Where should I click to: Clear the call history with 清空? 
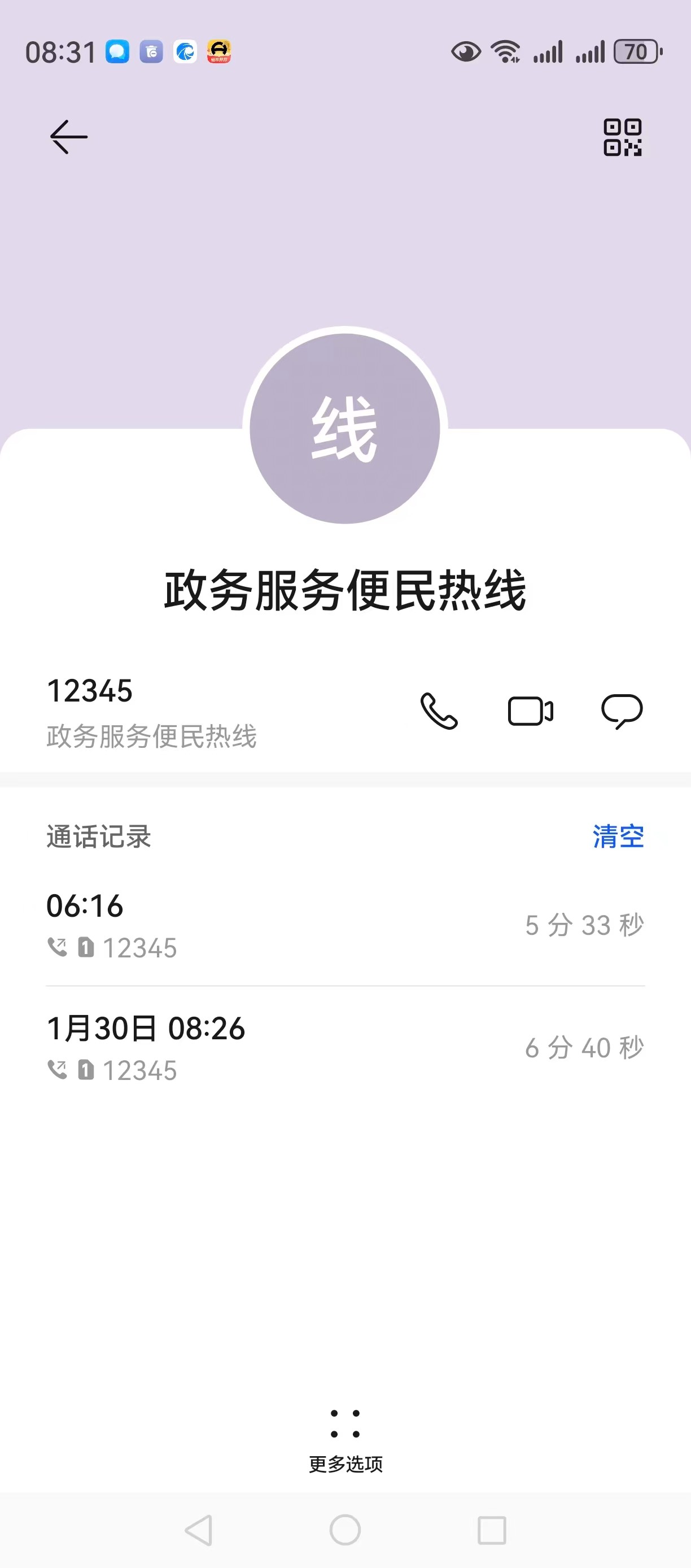pyautogui.click(x=618, y=837)
